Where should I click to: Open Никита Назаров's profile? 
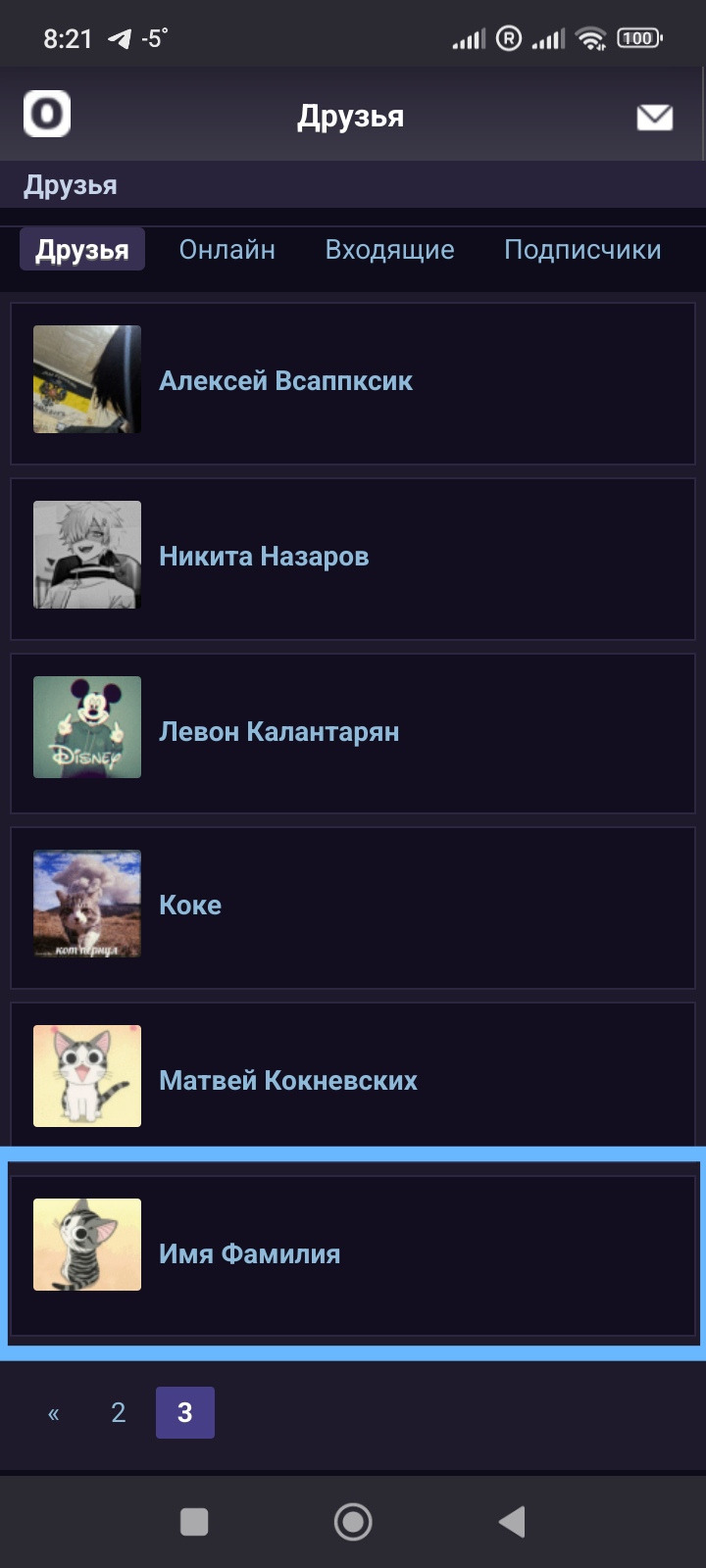(264, 557)
